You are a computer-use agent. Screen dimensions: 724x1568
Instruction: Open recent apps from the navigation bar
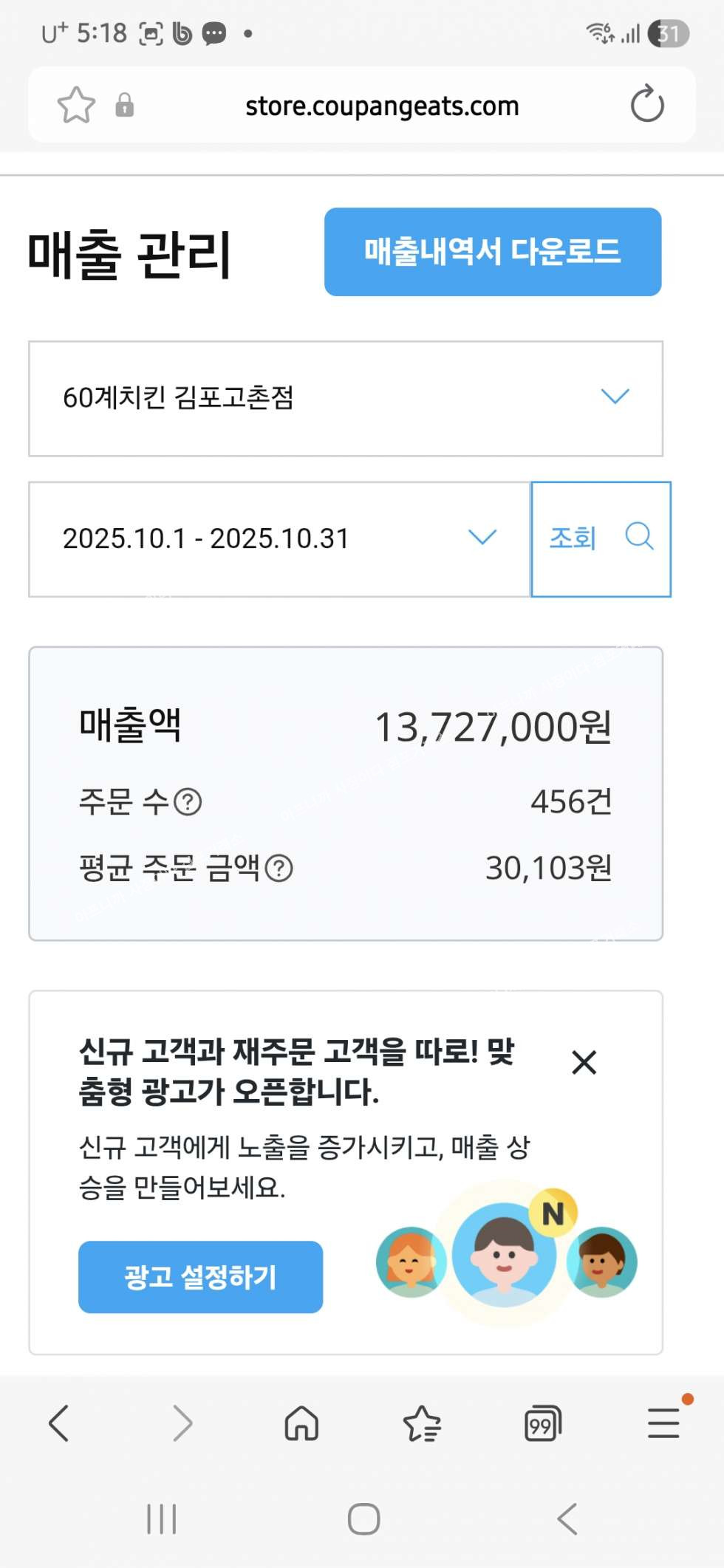tap(161, 1519)
